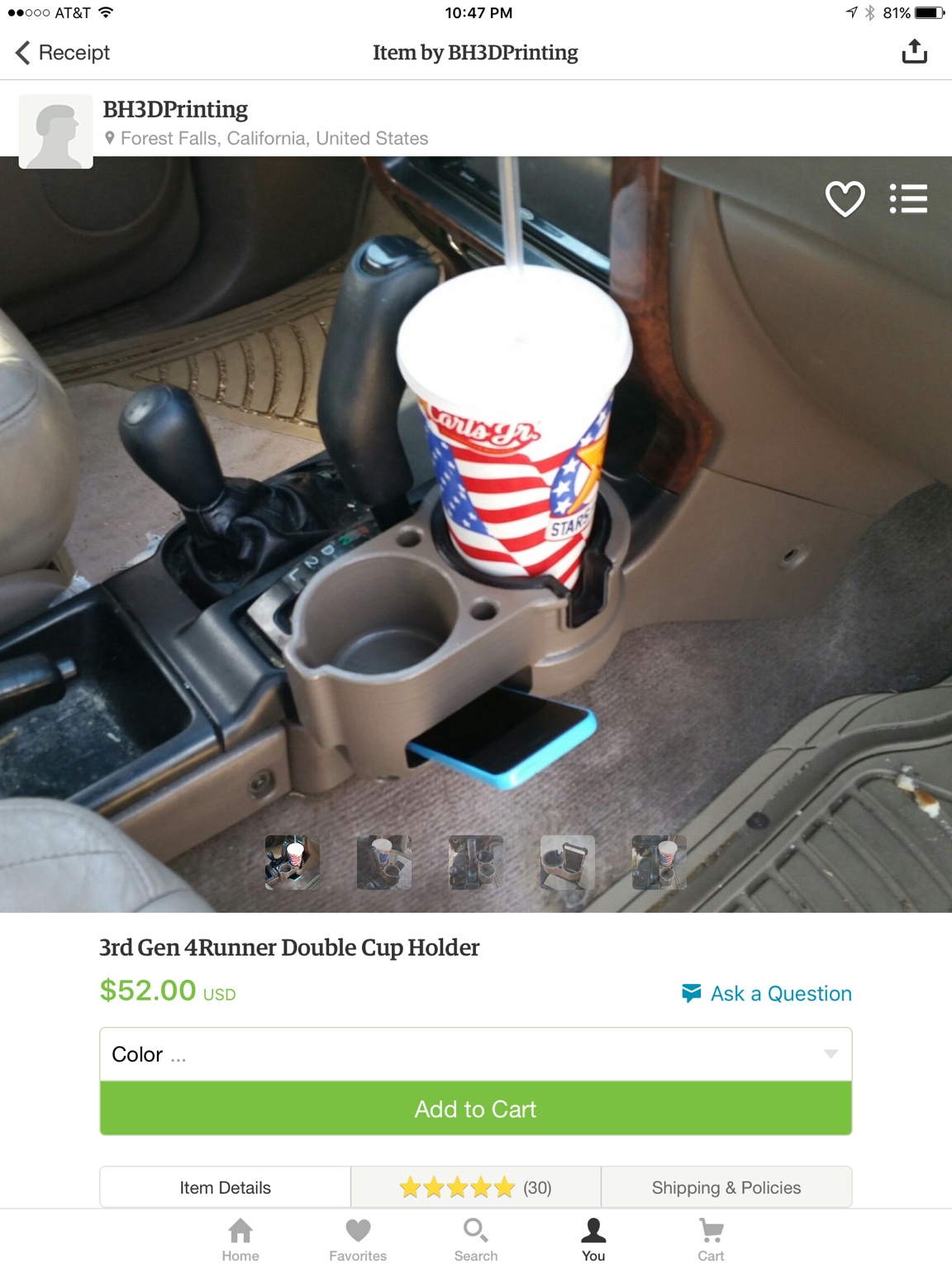Switch to Shipping & Policies tab
This screenshot has width=952, height=1270.
point(726,1187)
